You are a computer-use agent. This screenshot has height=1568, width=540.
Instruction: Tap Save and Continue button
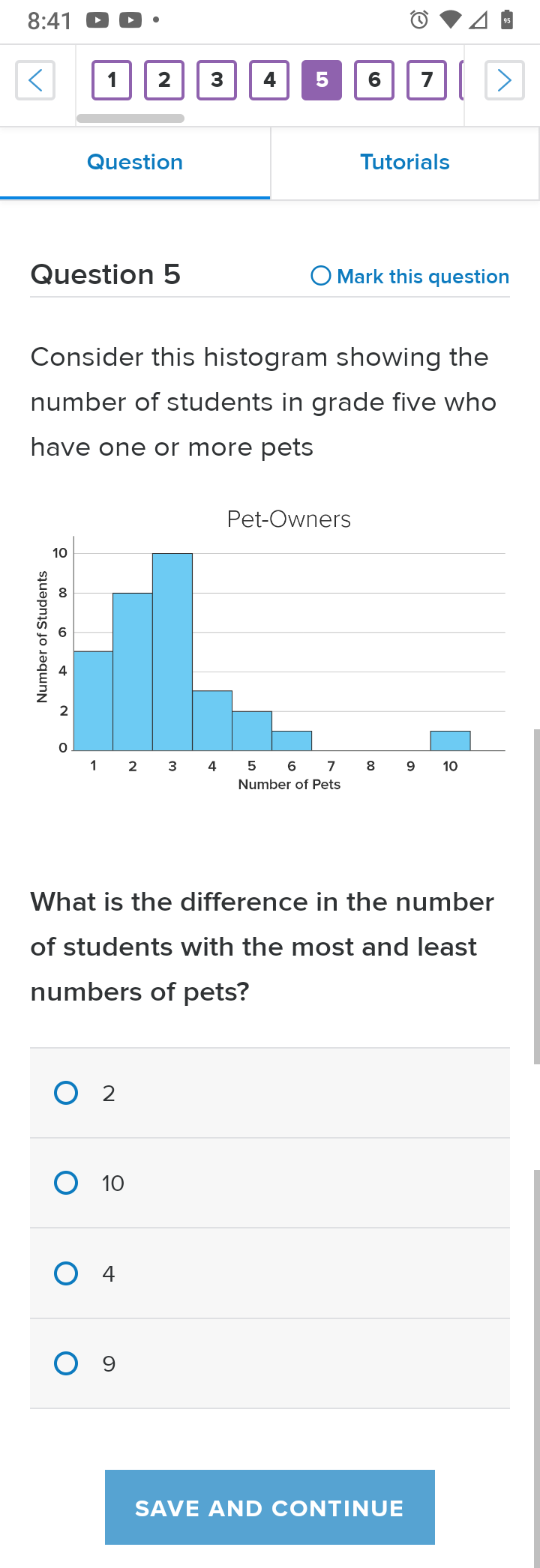(270, 1507)
